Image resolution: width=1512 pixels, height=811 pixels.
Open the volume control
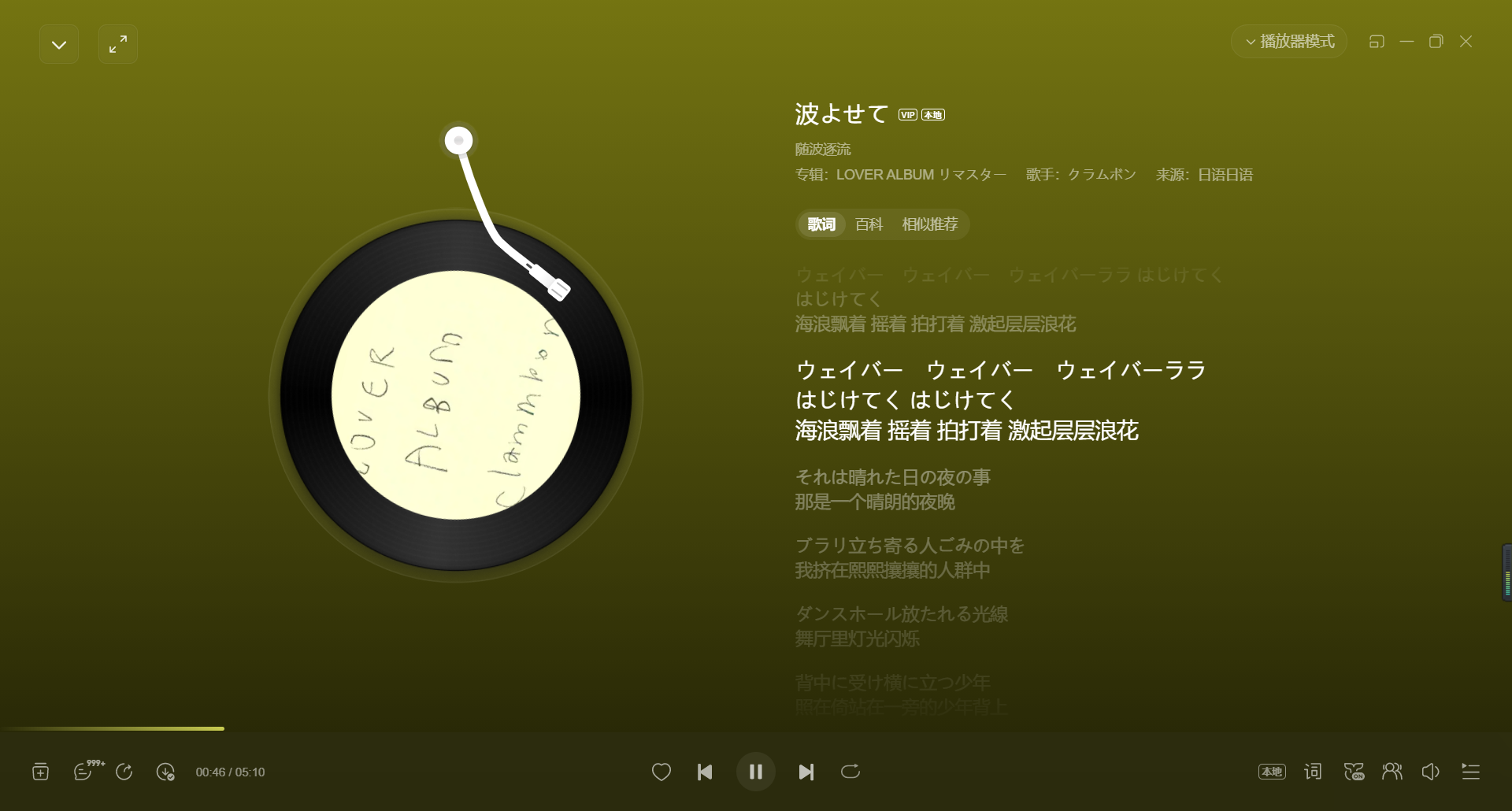coord(1430,772)
